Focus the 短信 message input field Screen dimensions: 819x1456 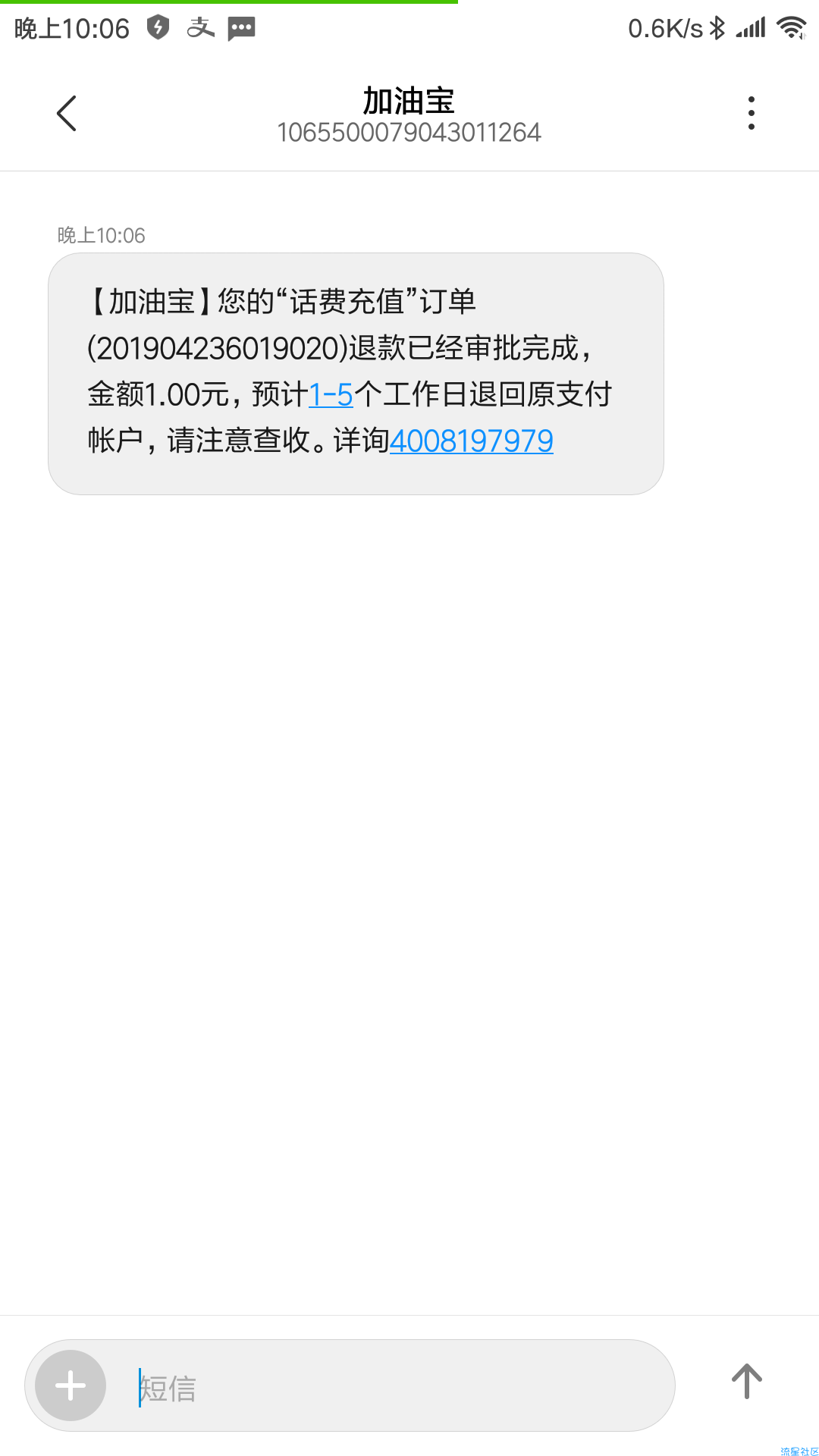pos(394,1387)
